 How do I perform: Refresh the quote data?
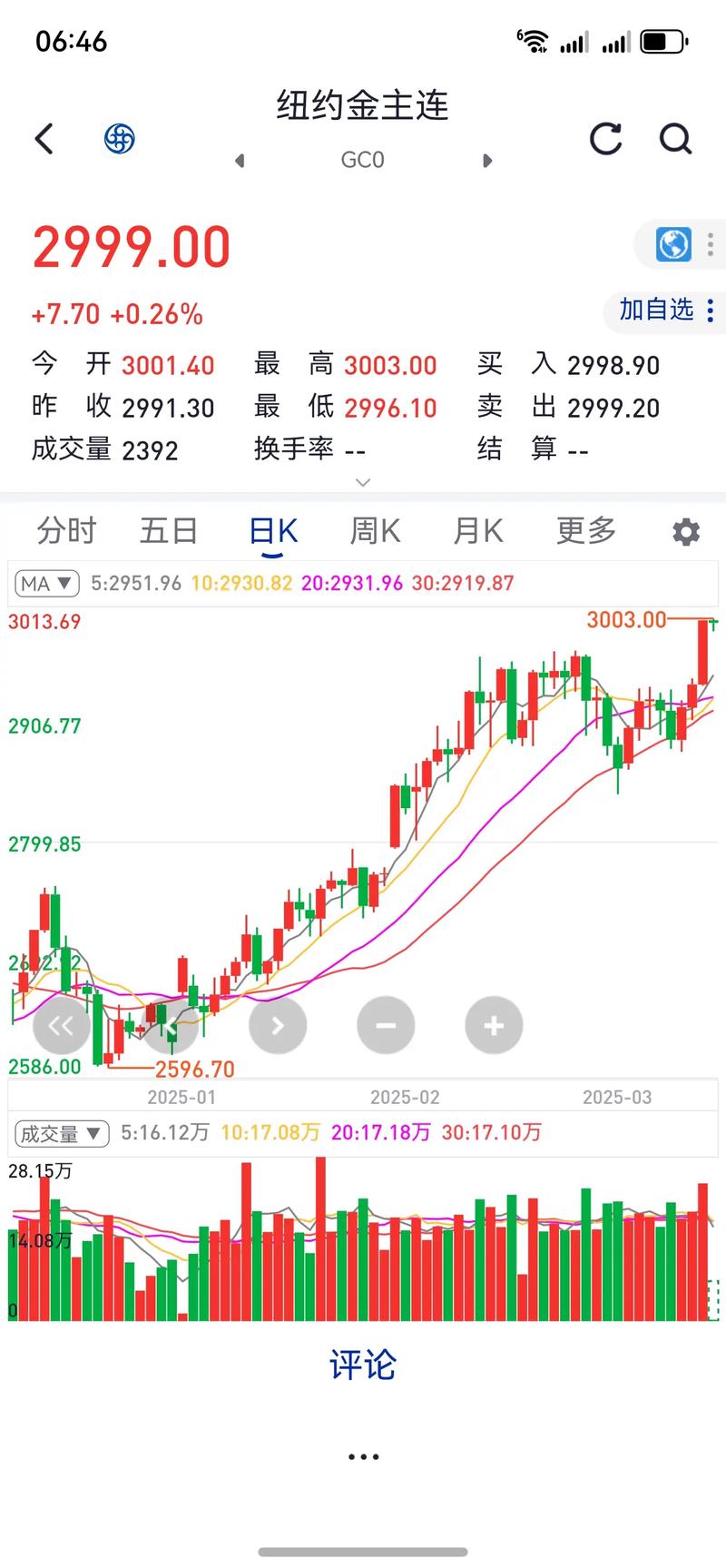pos(605,139)
